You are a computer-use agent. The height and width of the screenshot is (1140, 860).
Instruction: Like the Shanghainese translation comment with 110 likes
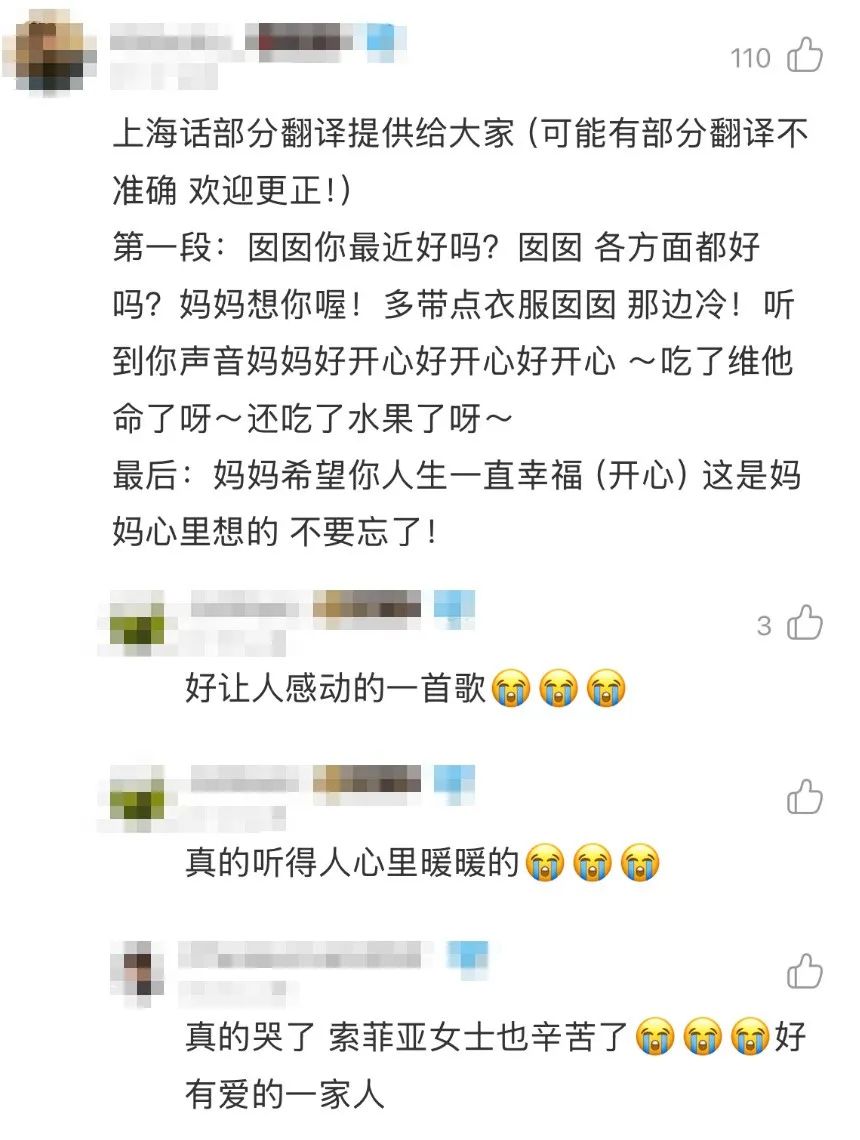(805, 57)
